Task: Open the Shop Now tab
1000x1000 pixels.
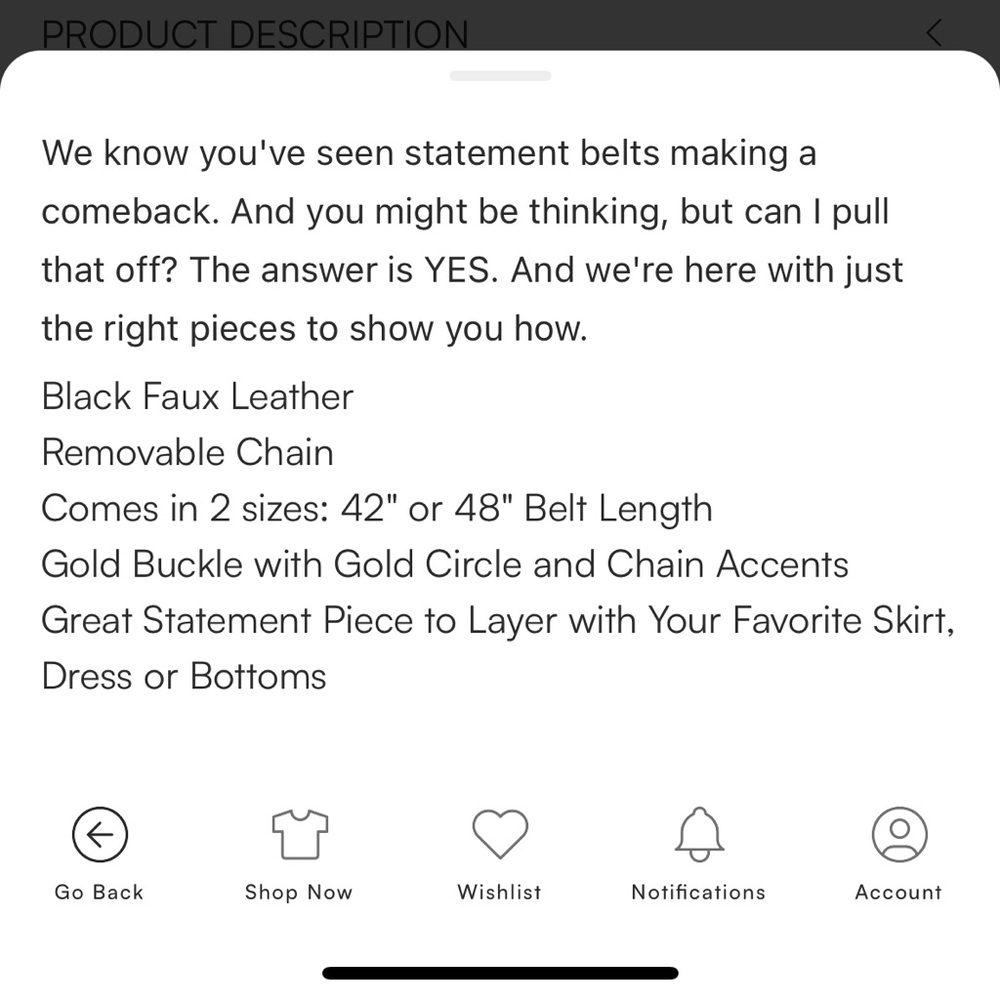Action: [299, 835]
